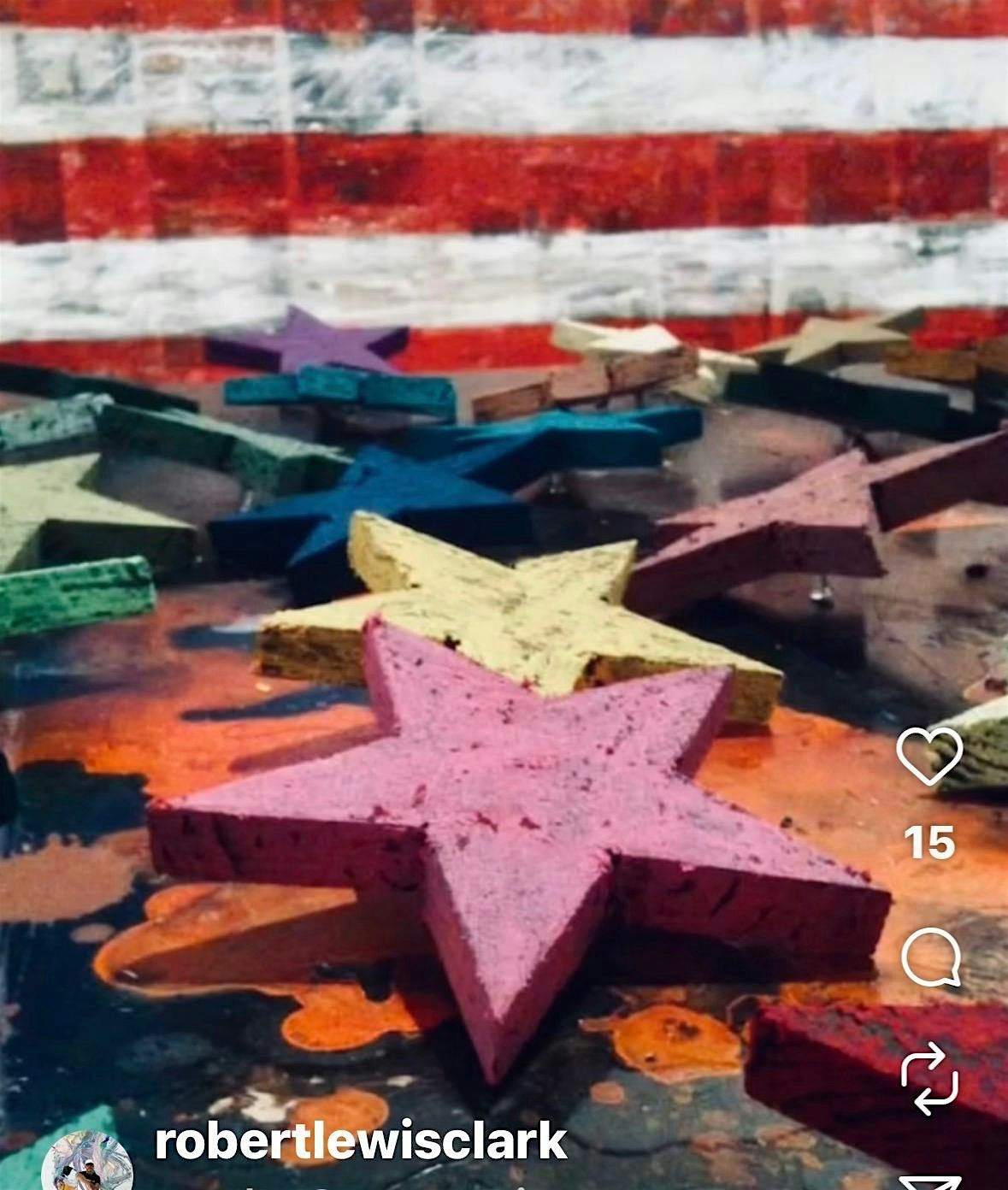Open the robertlewisclark profile from the username
The image size is (1008, 1190).
click(360, 1142)
